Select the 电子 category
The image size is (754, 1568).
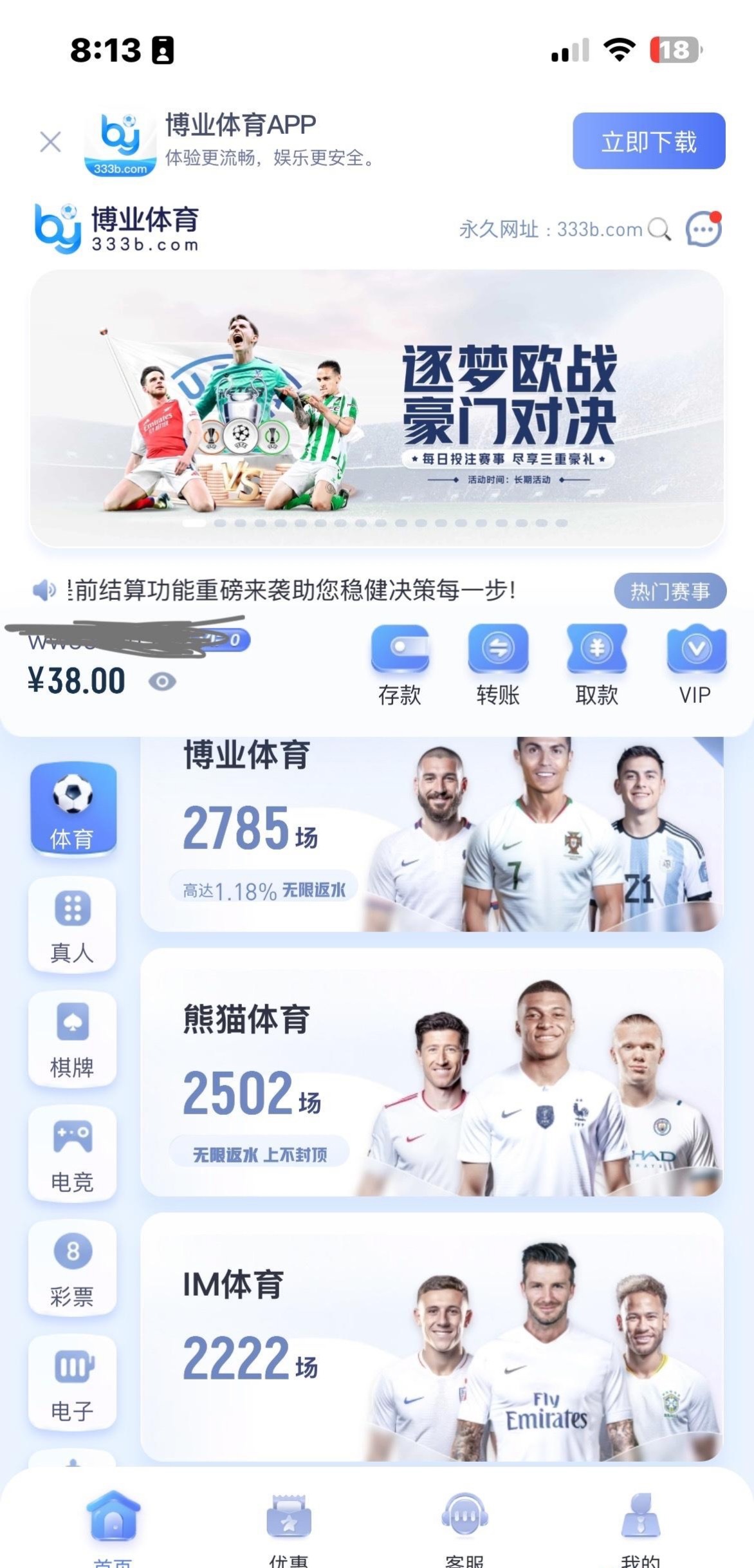coord(73,1383)
